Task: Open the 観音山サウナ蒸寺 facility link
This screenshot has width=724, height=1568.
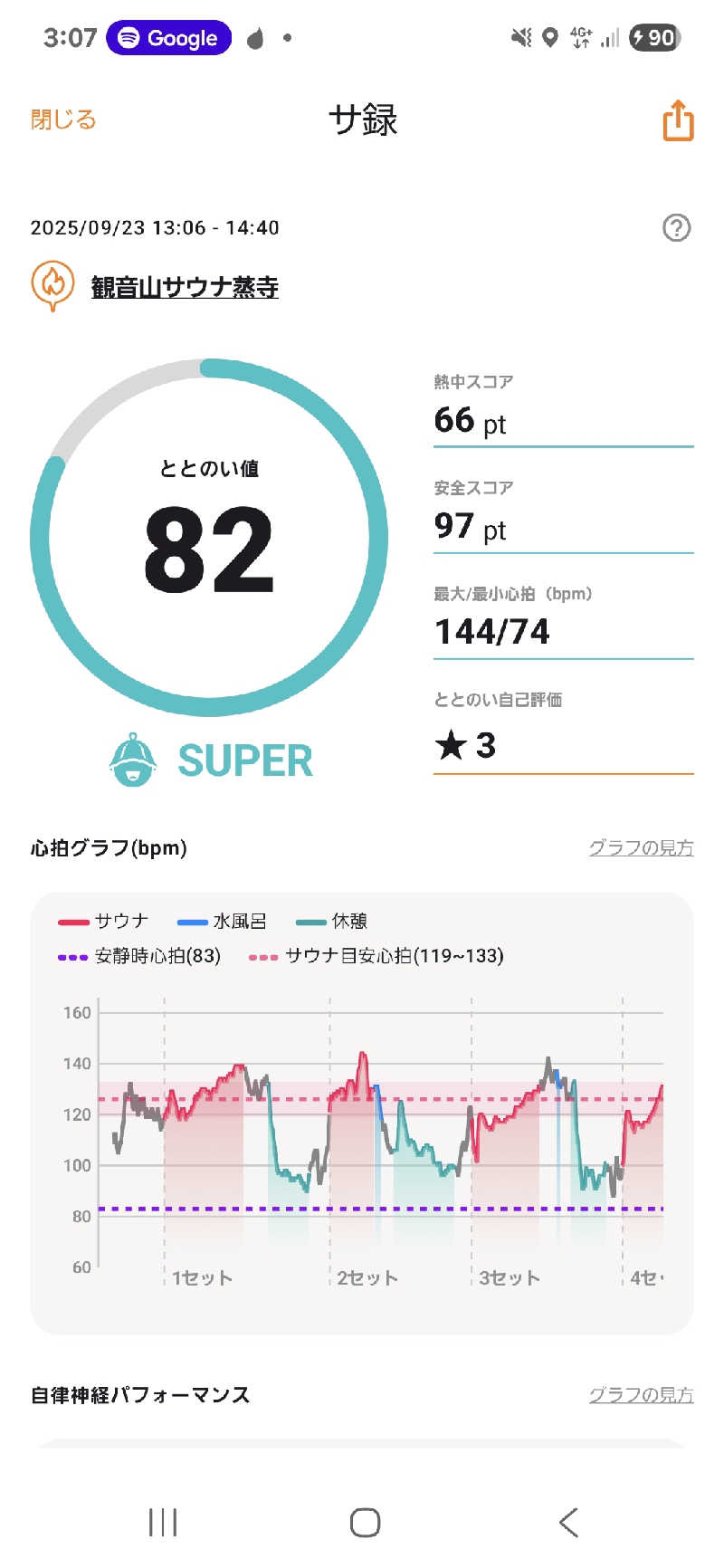Action: [x=184, y=287]
